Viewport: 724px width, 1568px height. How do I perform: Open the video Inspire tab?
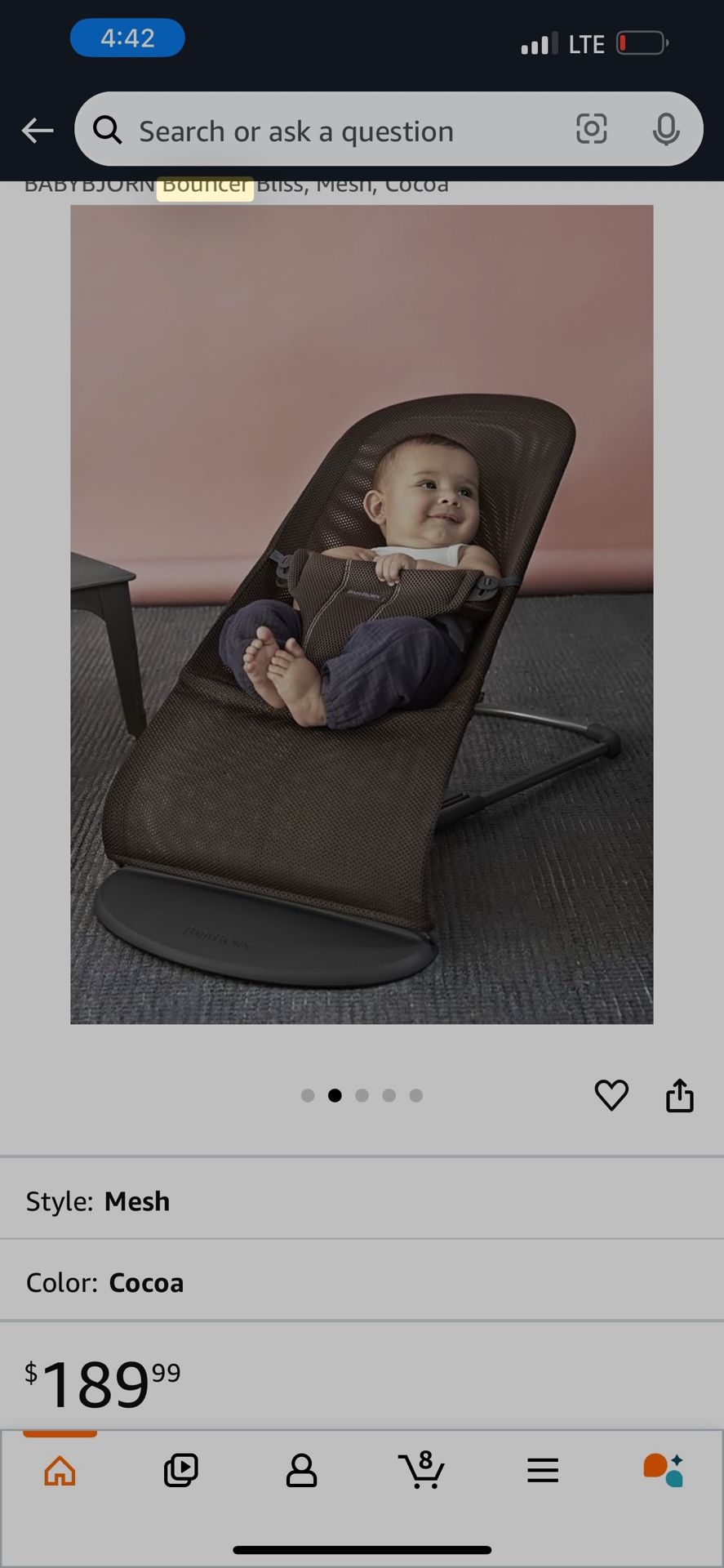tap(180, 1471)
